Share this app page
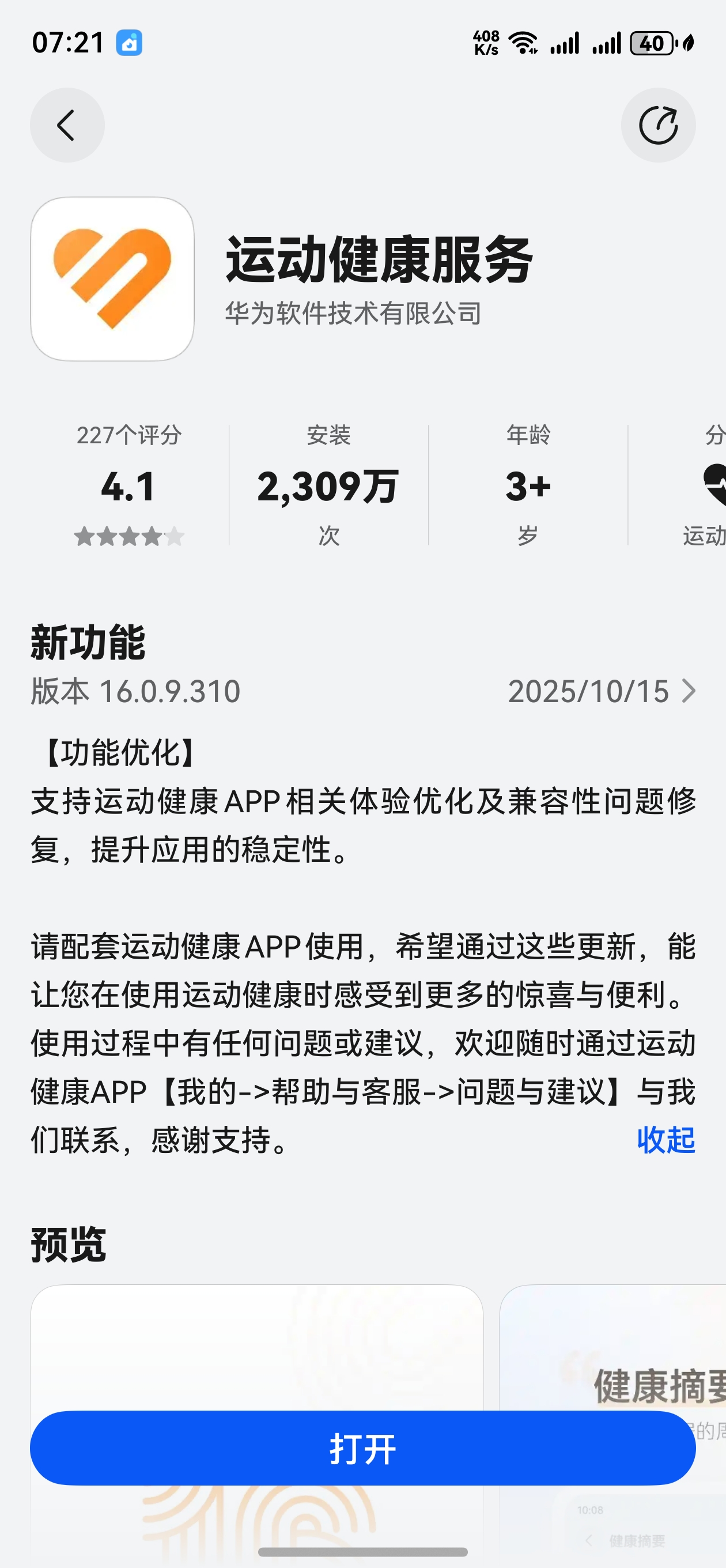The image size is (726, 1568). [658, 126]
